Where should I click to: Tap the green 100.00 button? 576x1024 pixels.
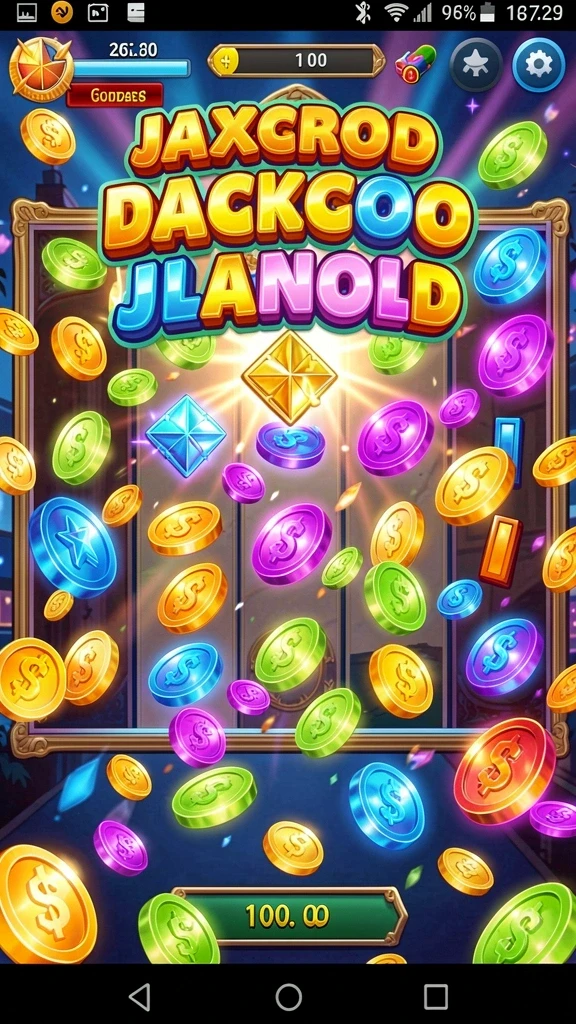[287, 916]
